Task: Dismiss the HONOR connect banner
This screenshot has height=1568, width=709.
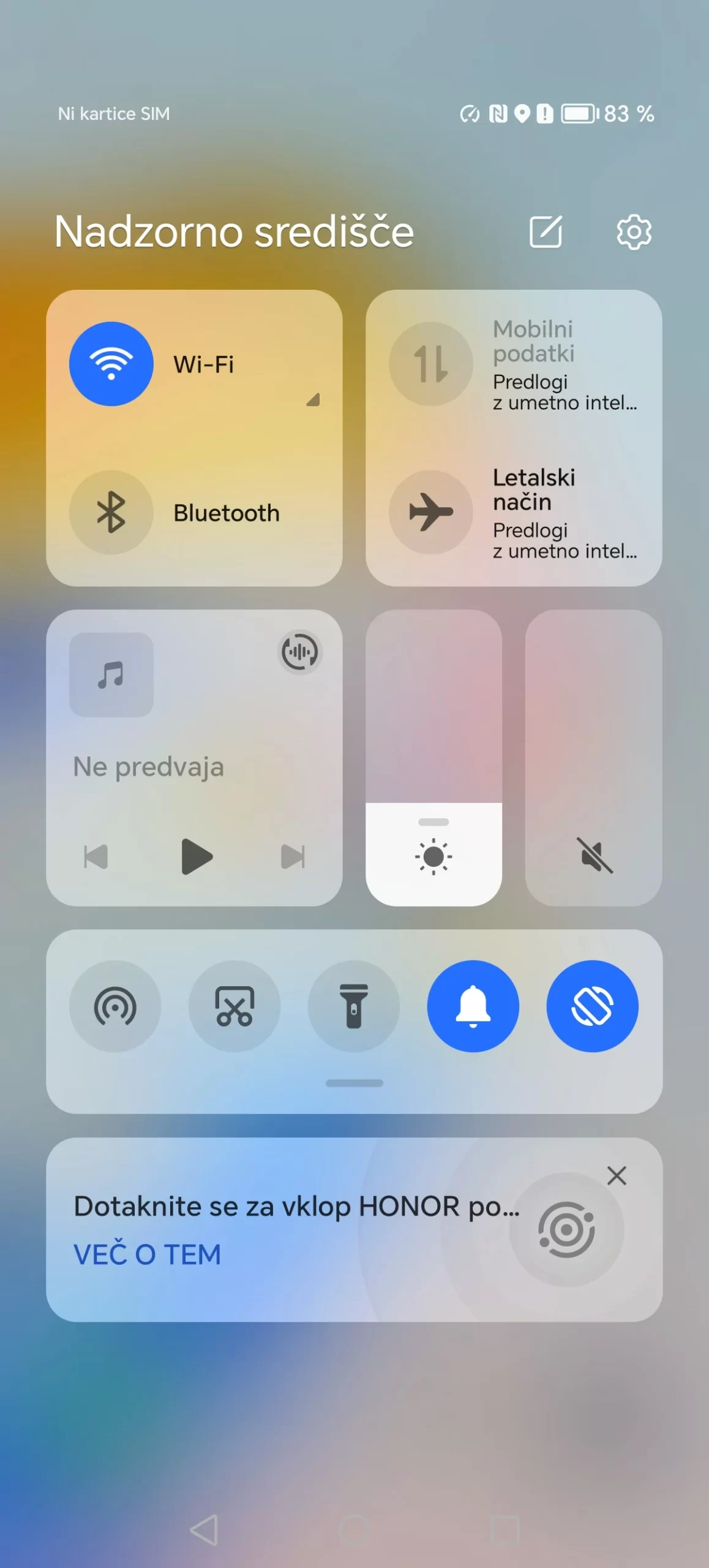Action: tap(617, 1175)
